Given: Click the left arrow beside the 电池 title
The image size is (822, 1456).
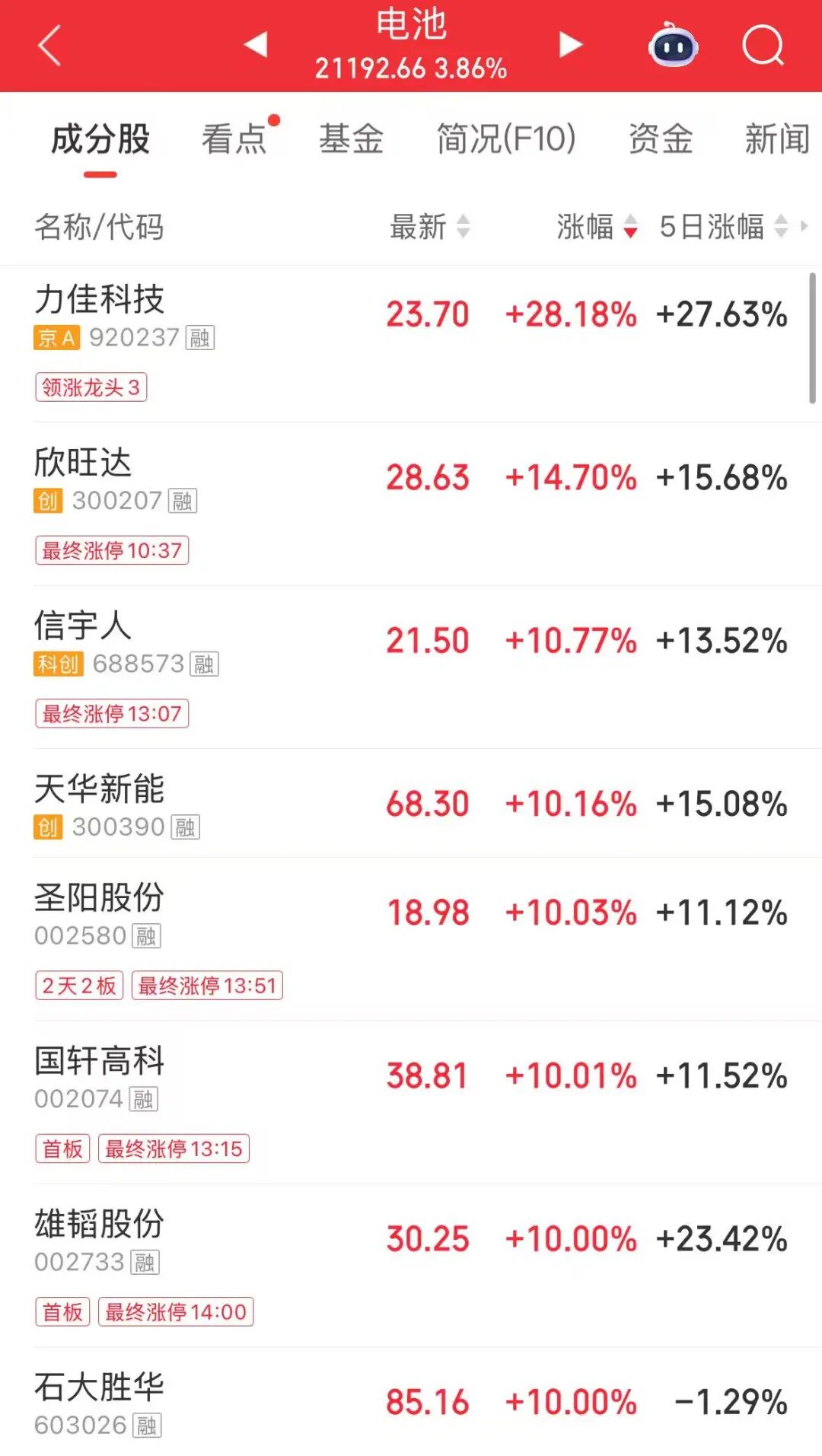Looking at the screenshot, I should click(256, 46).
